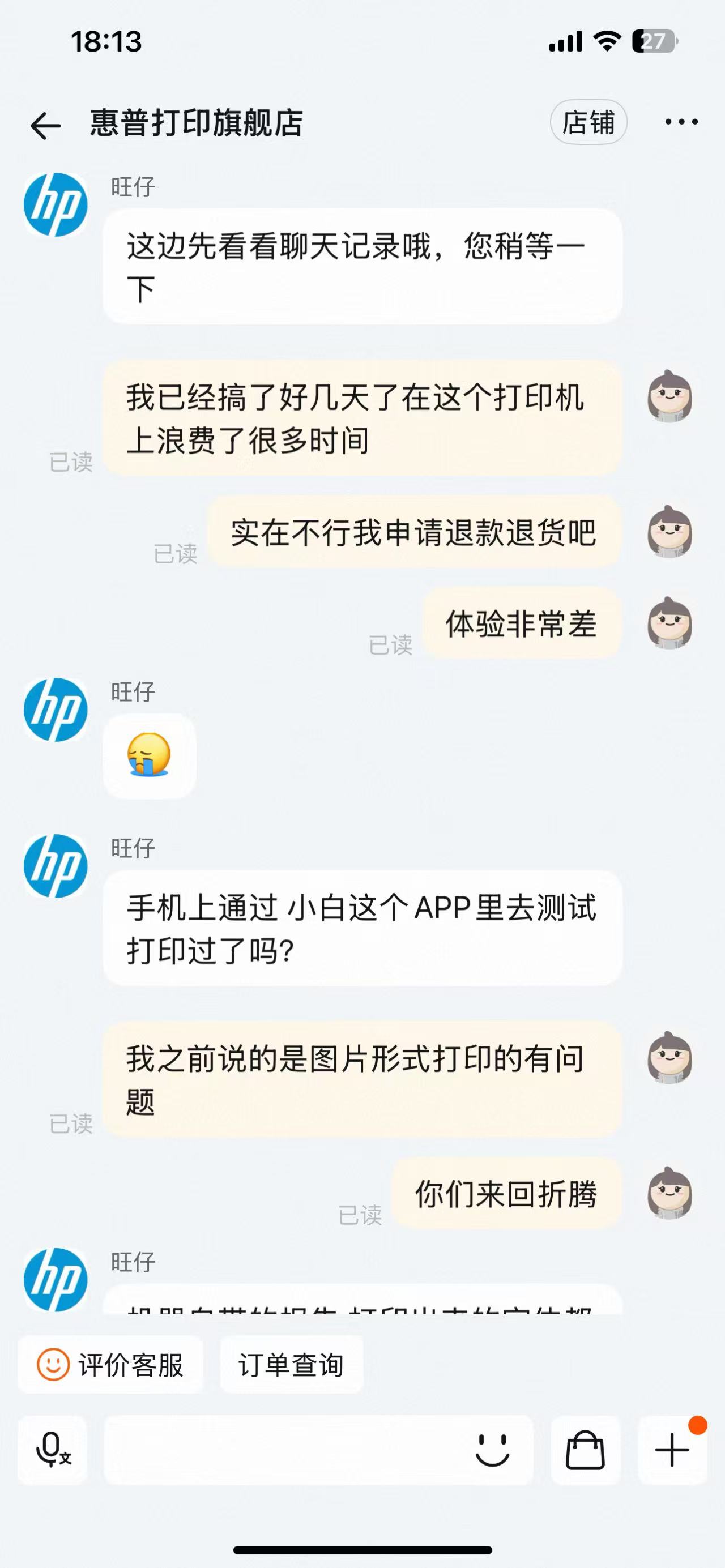Switch to voice input microphone
Image resolution: width=725 pixels, height=1568 pixels.
pos(53,1449)
